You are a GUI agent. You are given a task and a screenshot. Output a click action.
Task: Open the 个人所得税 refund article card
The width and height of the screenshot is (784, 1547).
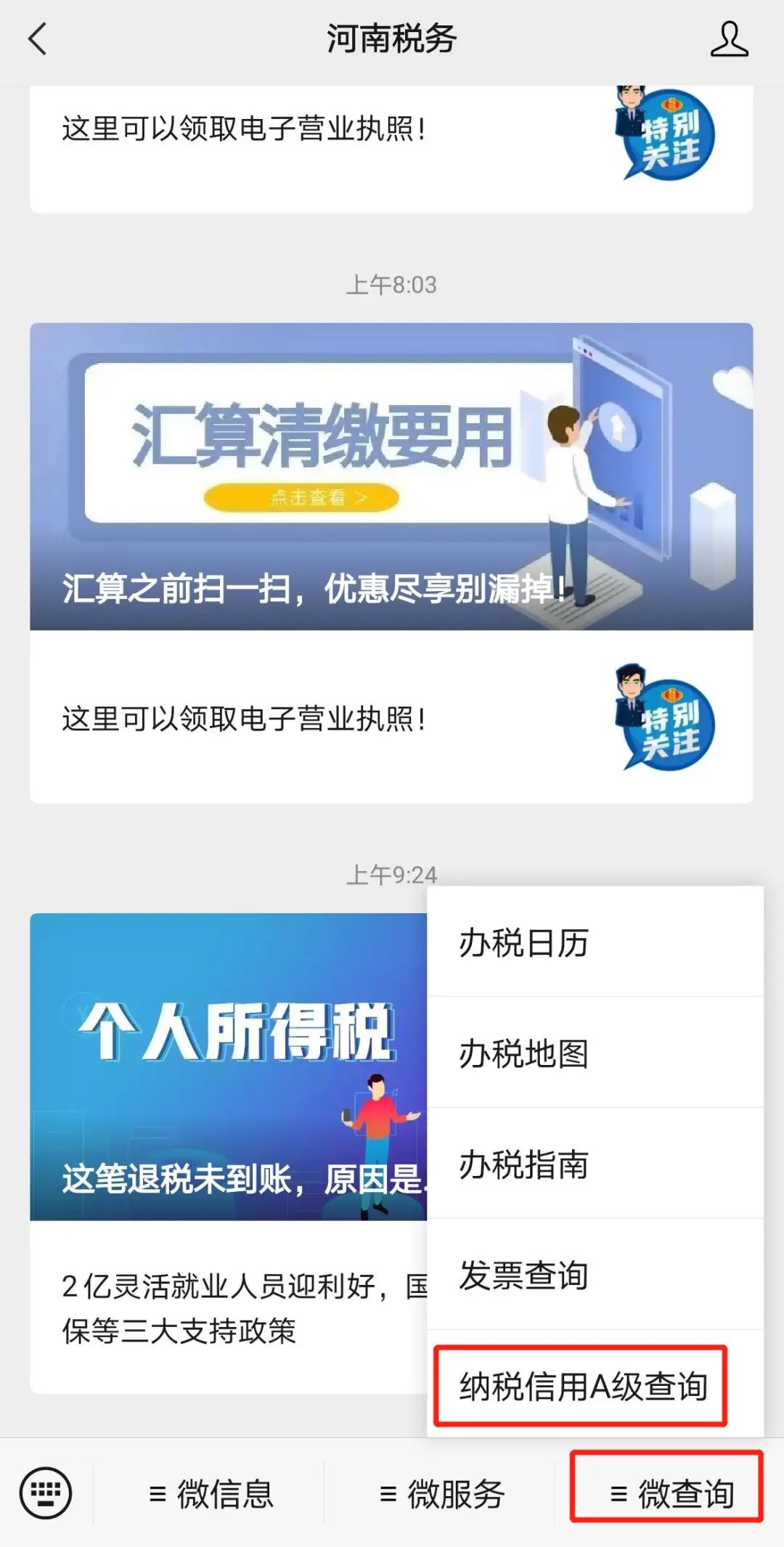tap(228, 1066)
